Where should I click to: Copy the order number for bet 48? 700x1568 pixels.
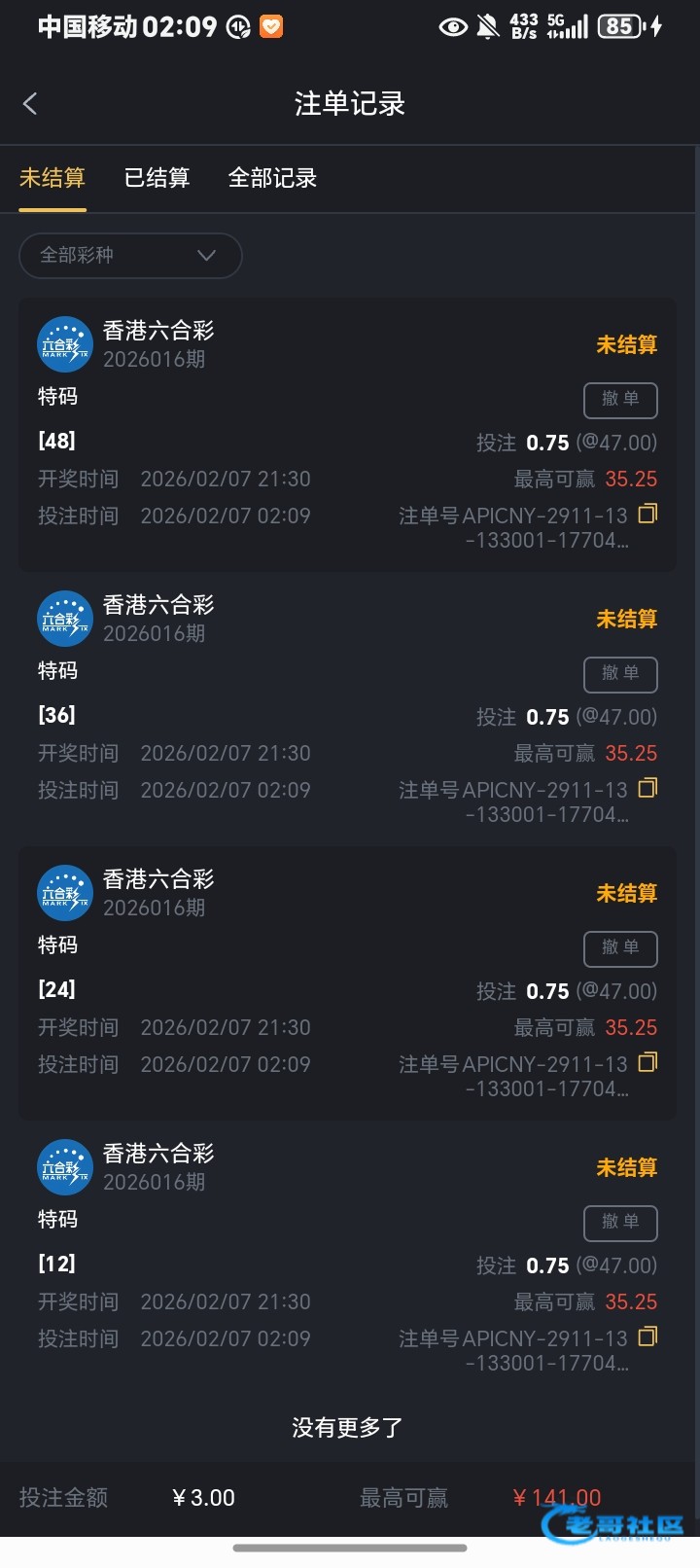[x=647, y=513]
